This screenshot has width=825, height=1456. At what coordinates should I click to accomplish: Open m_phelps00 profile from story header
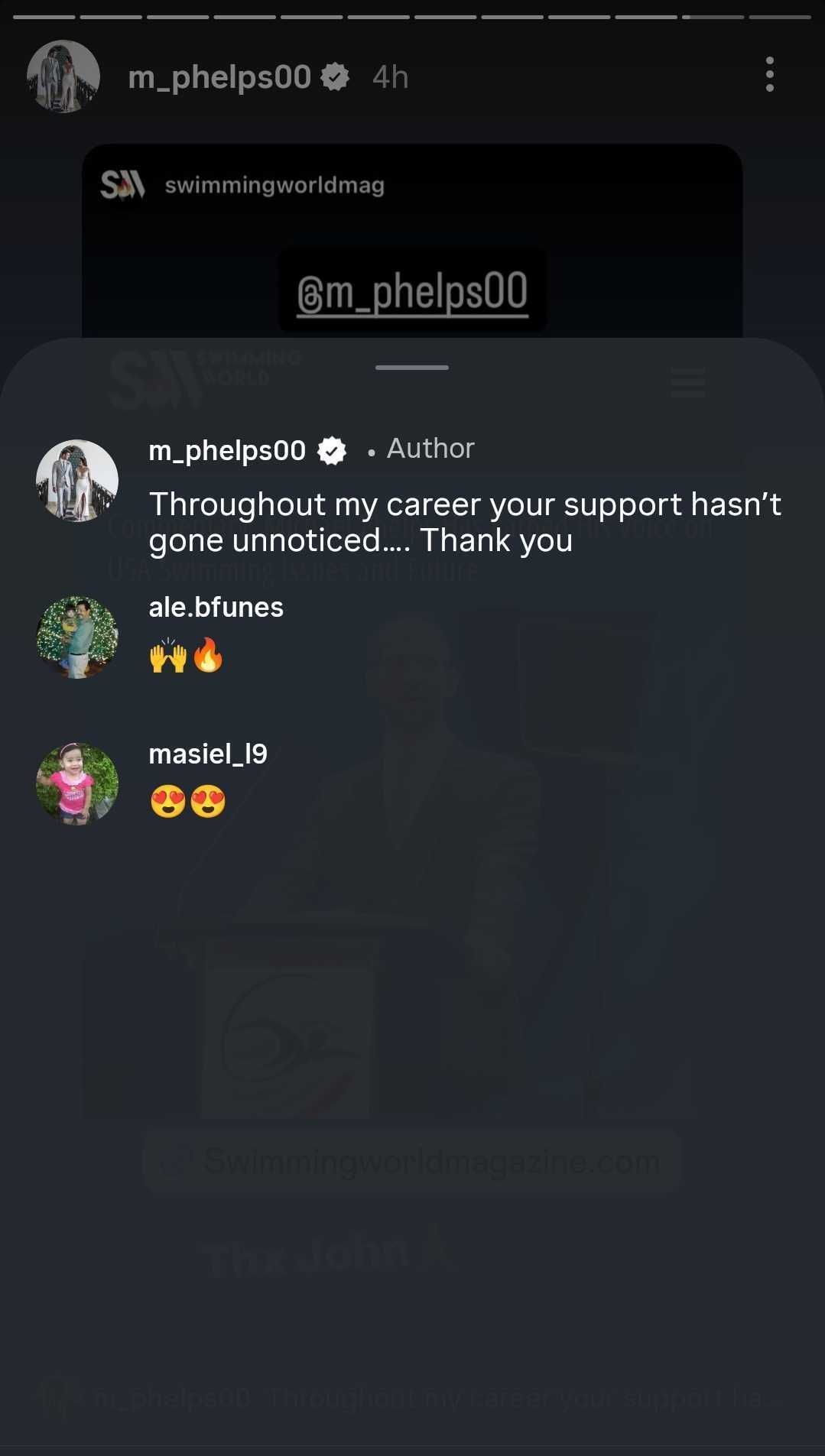pyautogui.click(x=219, y=77)
